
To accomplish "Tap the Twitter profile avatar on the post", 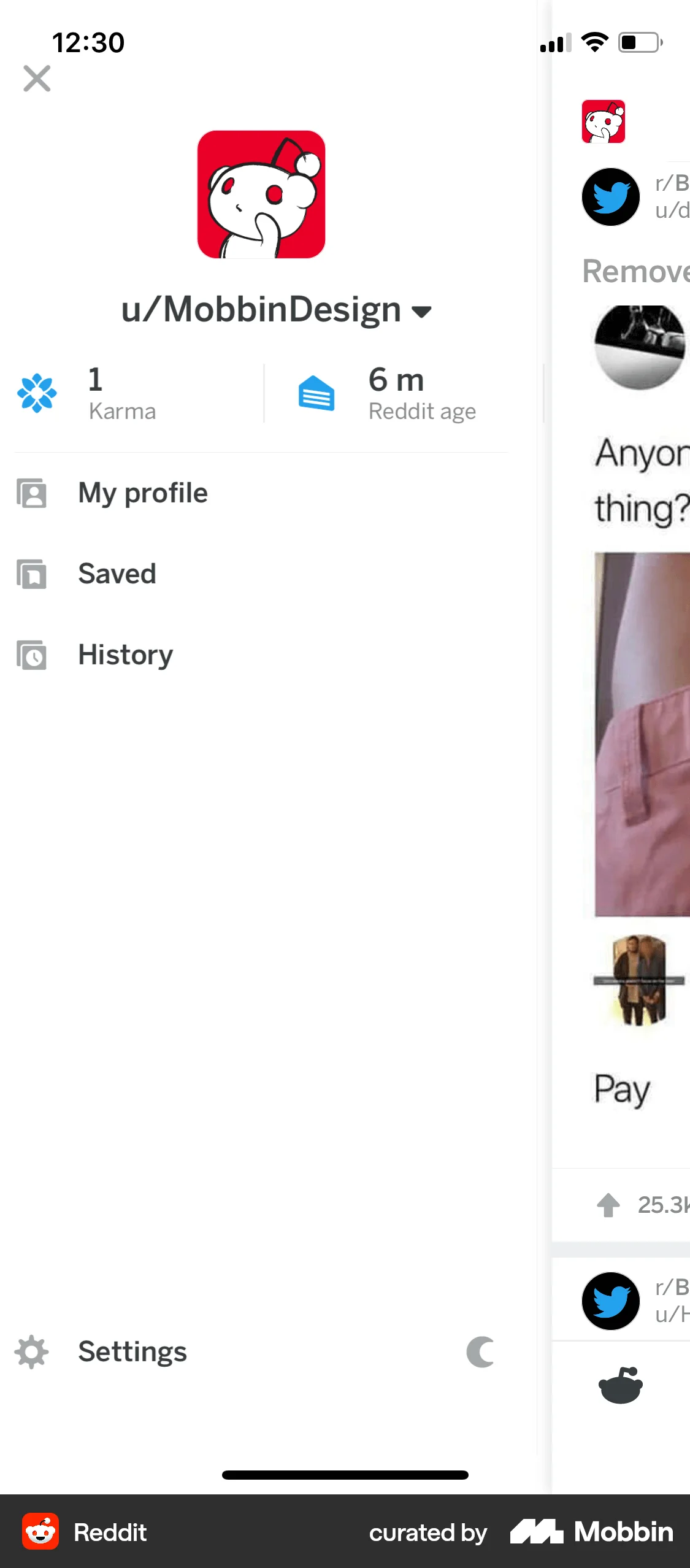I will click(610, 196).
